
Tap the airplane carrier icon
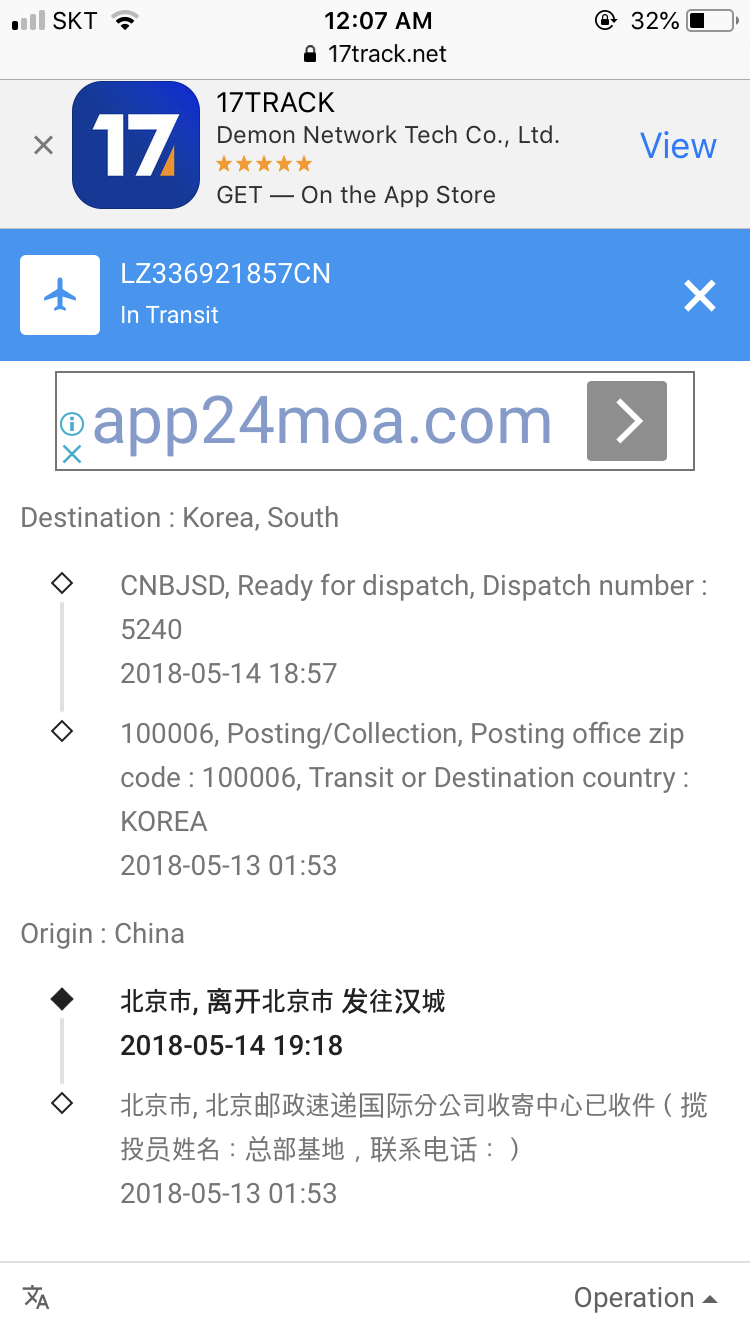point(60,295)
